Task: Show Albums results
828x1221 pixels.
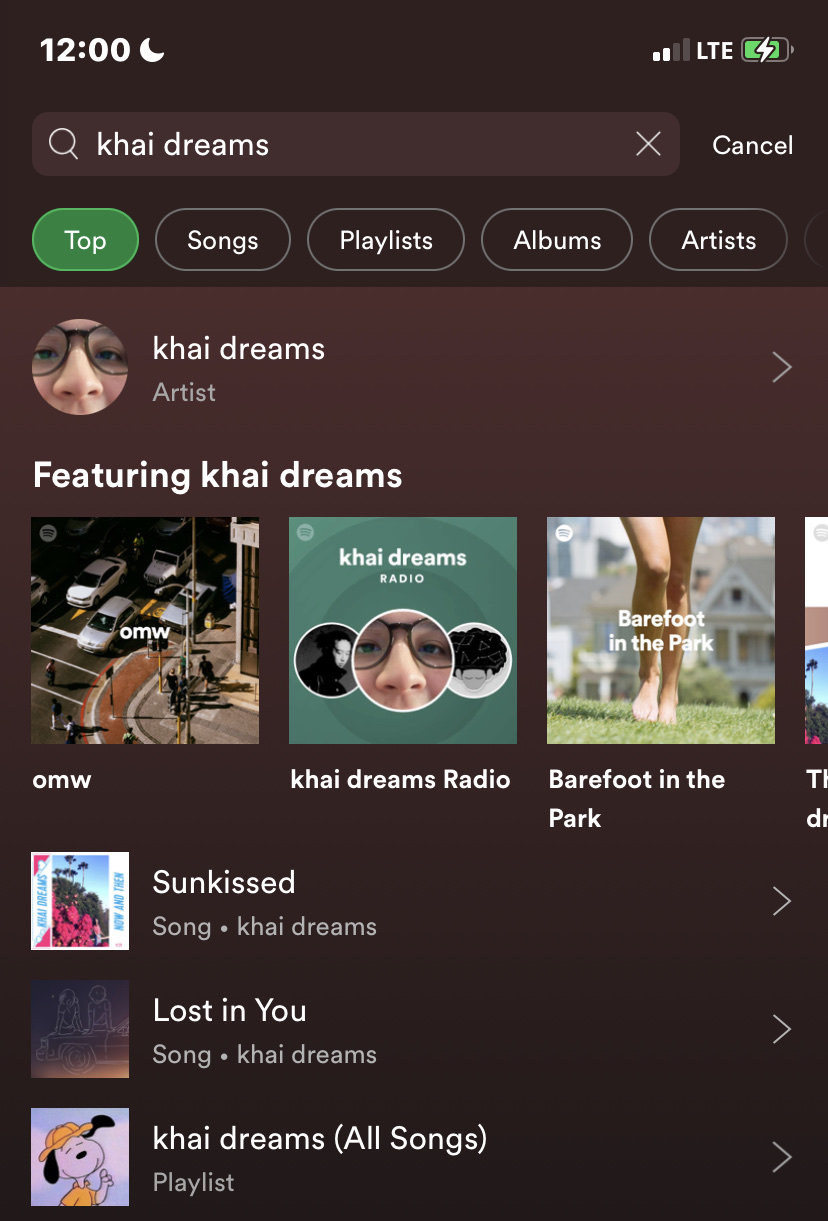Action: point(557,240)
